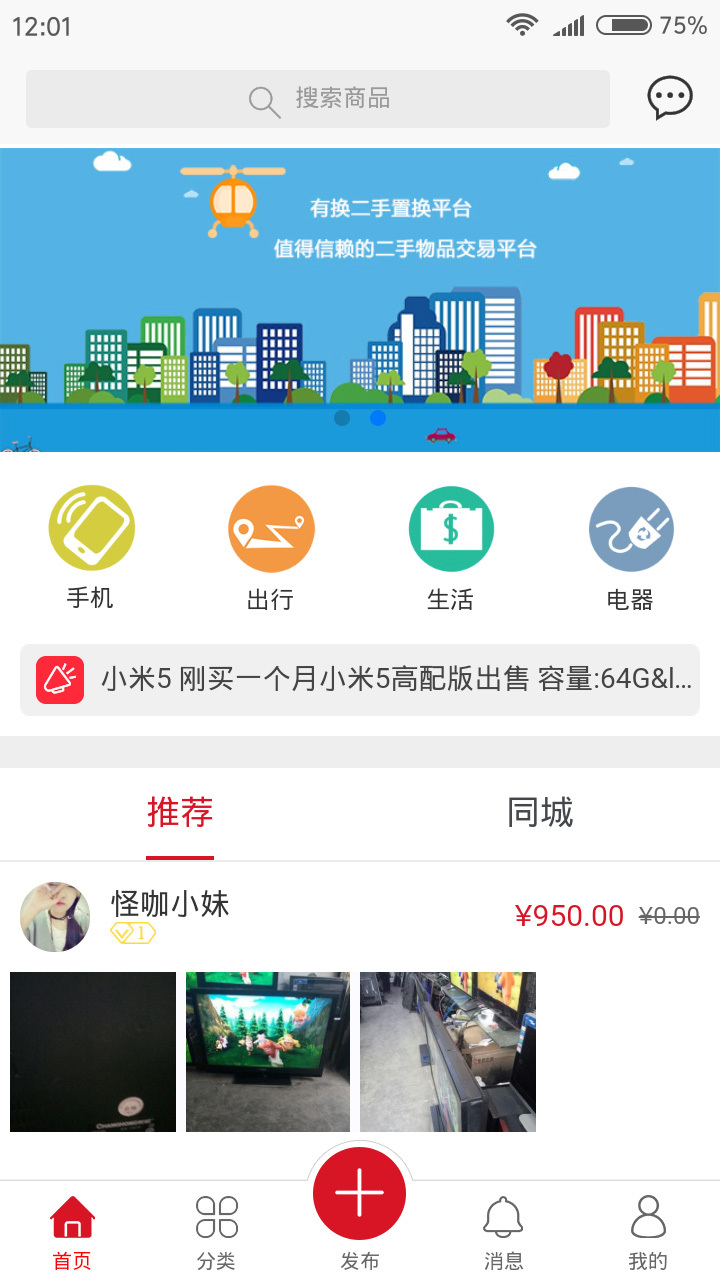Screen dimensions: 720x1280
Task: Switch to the 同城 tab
Action: click(540, 813)
